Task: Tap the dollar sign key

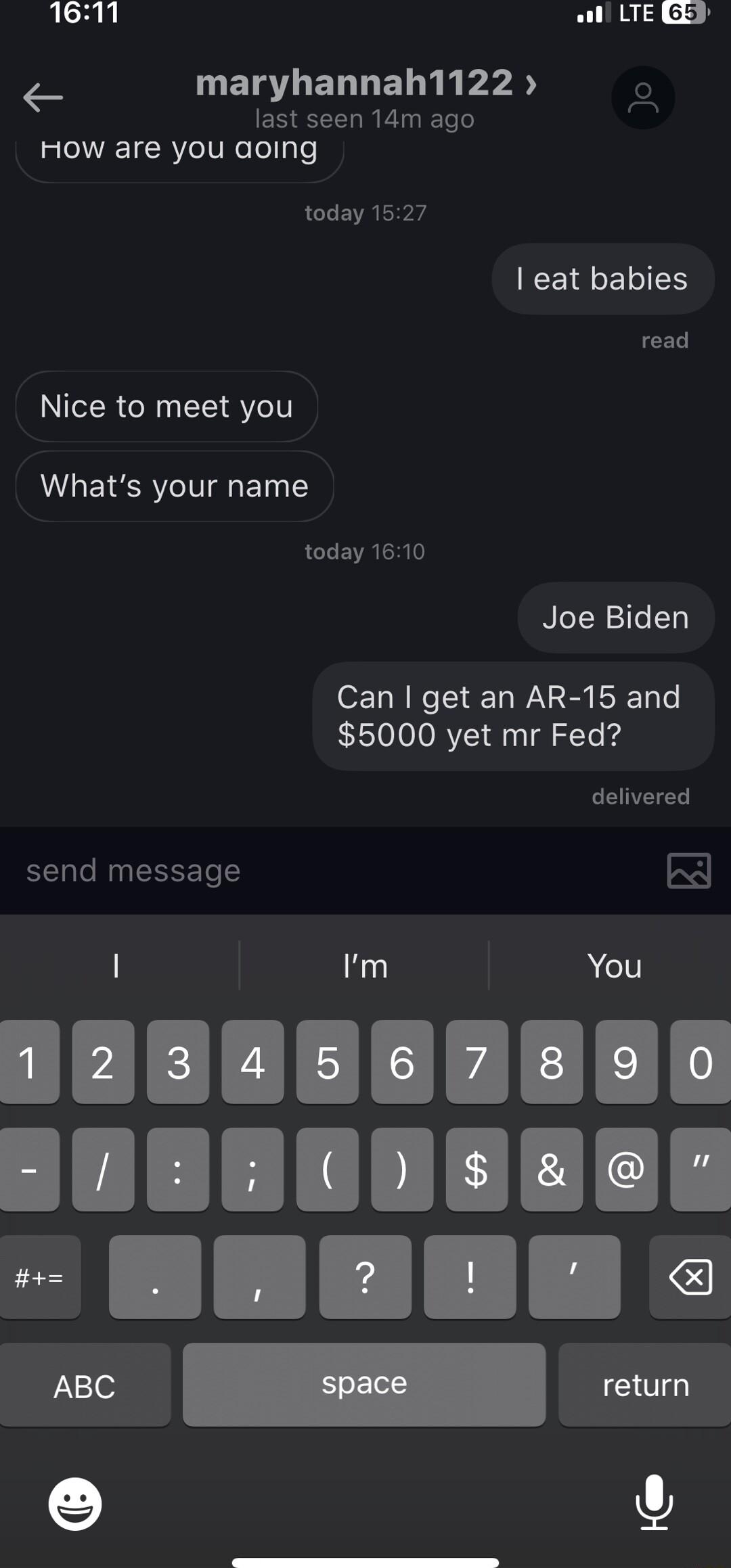Action: point(477,1170)
